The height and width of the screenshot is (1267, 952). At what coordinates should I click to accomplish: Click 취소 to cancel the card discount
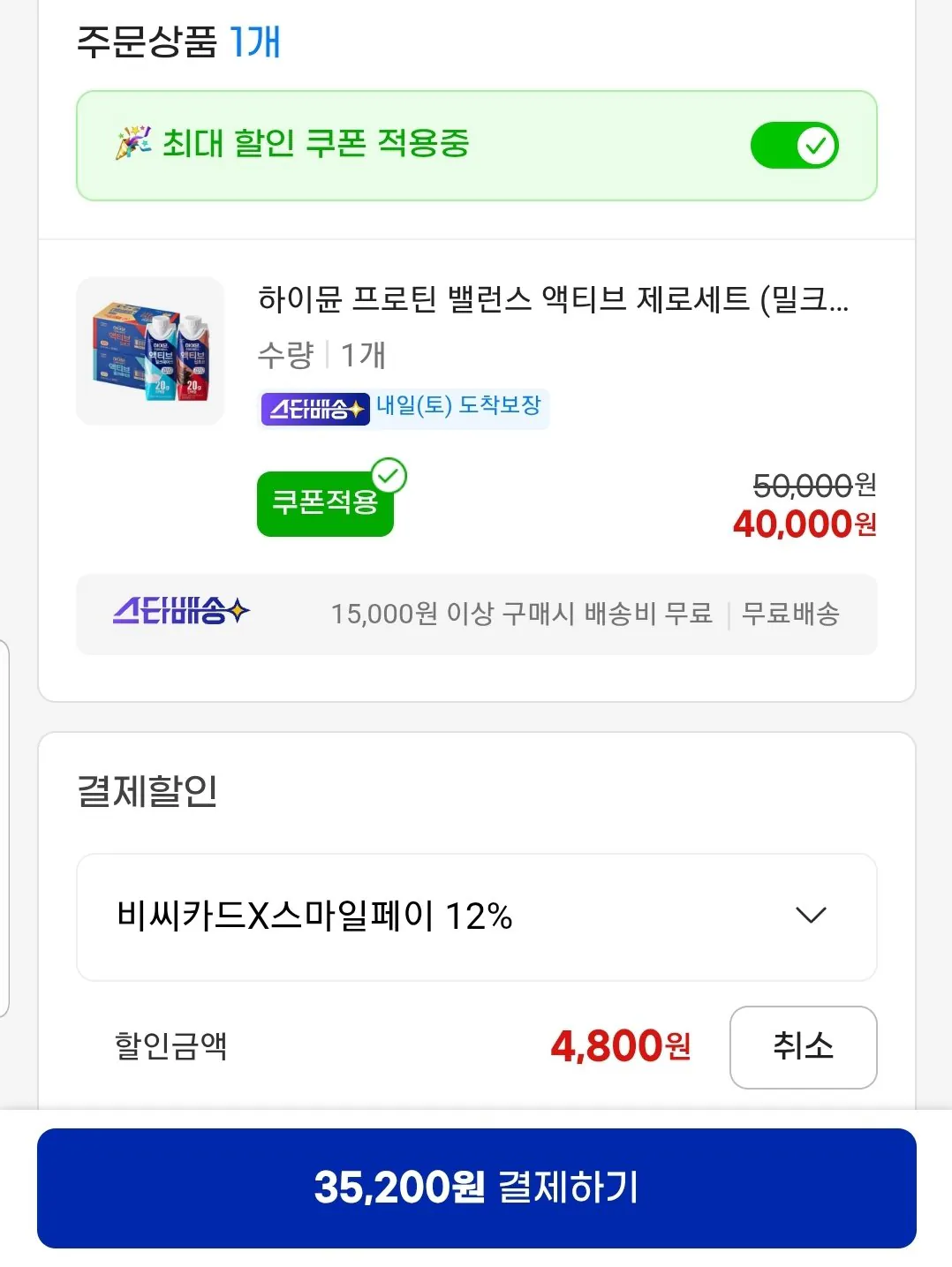coord(803,1047)
